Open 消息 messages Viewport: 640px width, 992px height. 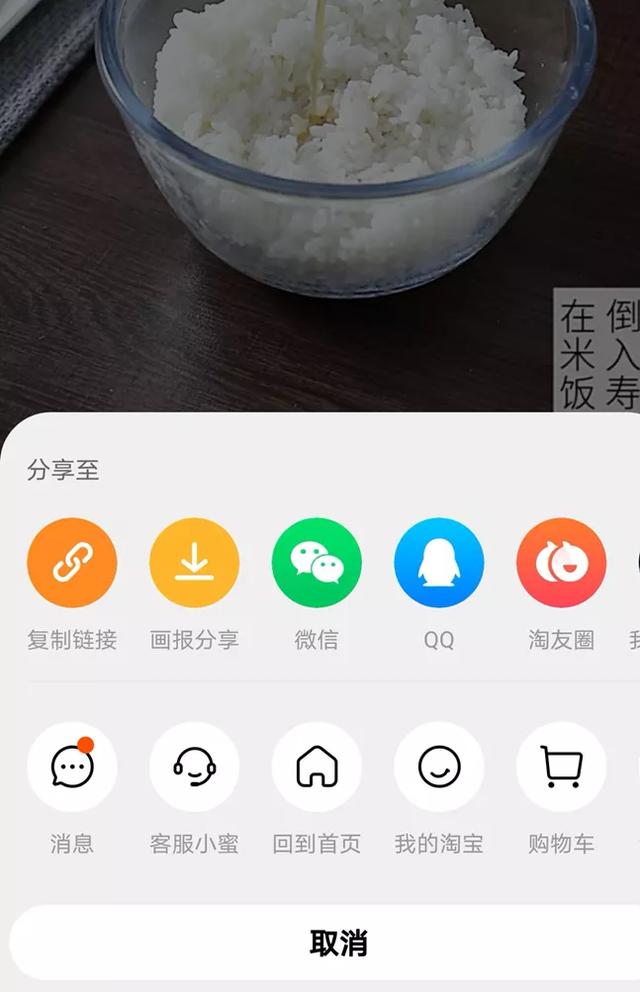point(72,767)
